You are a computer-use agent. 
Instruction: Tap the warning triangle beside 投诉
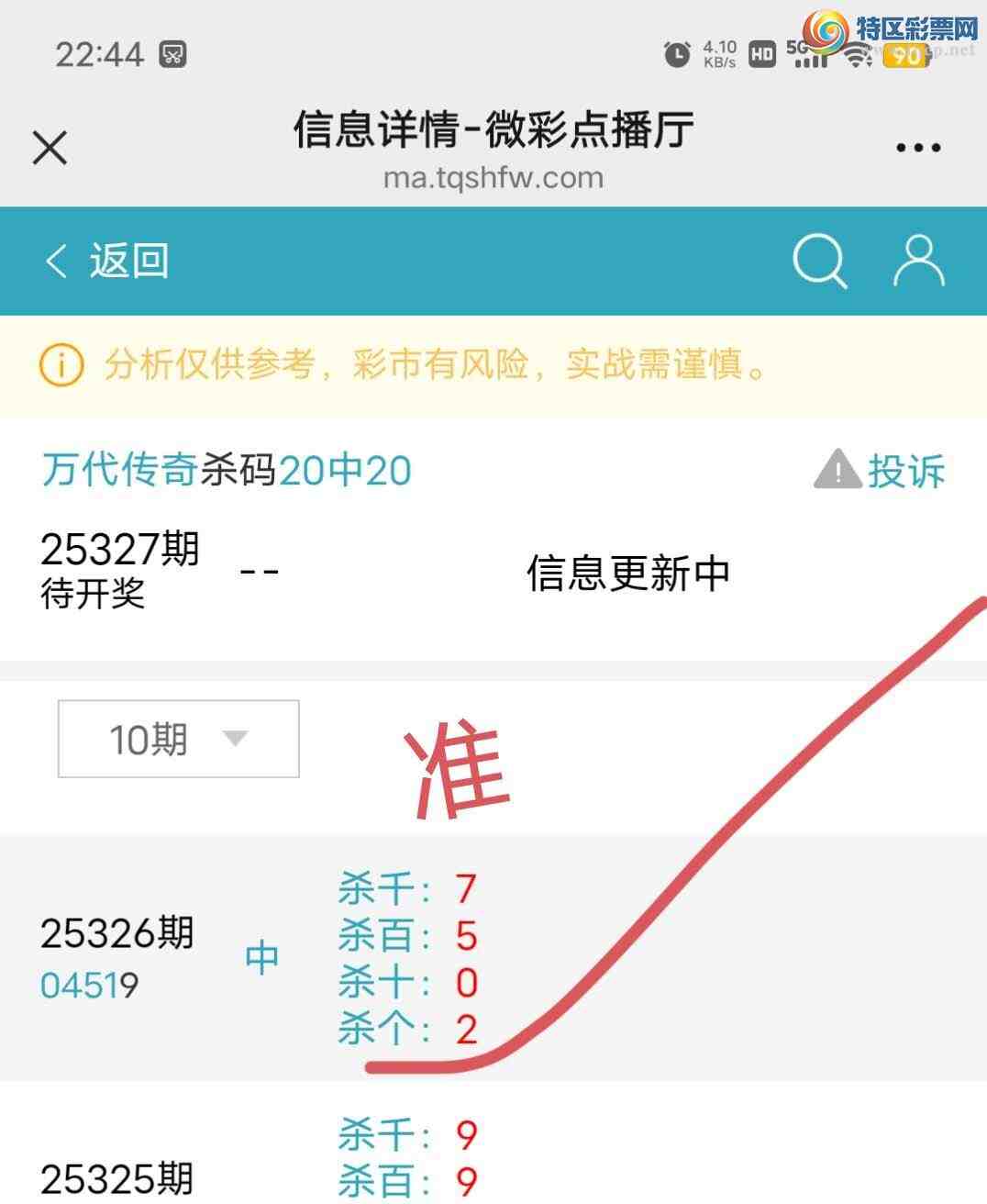(836, 470)
